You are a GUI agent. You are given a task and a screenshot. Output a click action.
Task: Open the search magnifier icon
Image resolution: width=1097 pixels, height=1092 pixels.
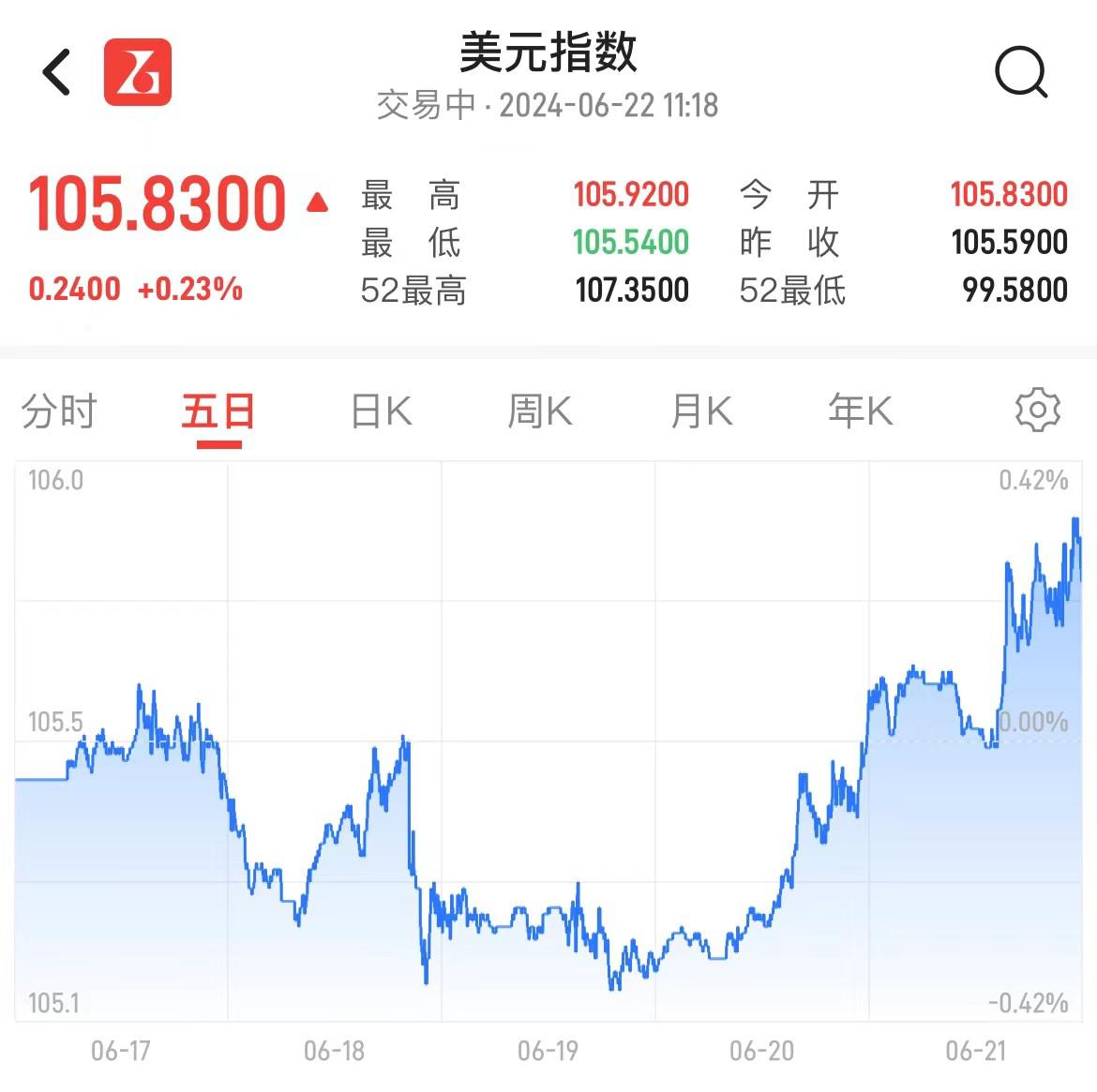coord(1020,72)
